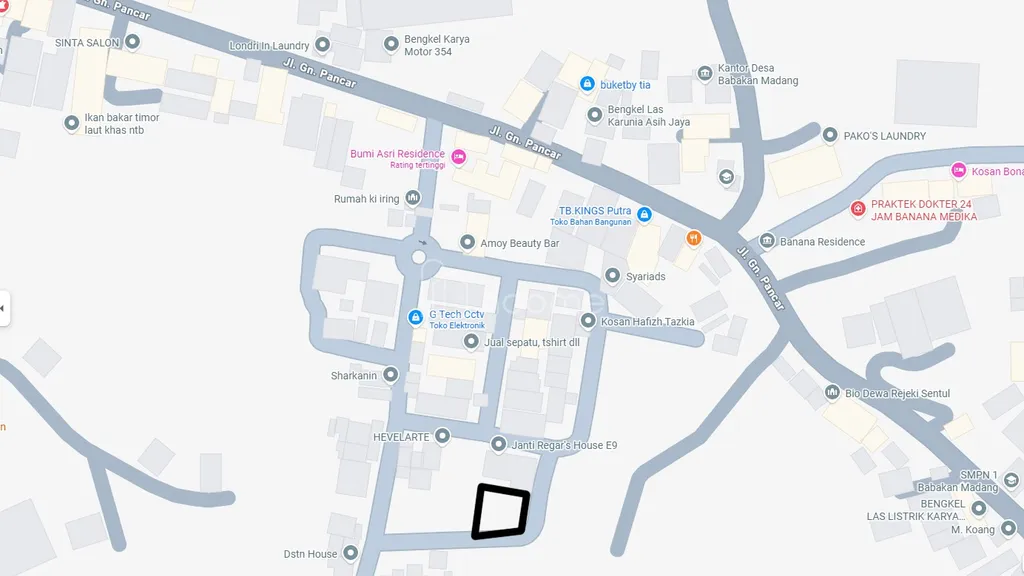Screen dimensions: 1024x576
Task: Open the orange restaurant pin near TB KINGS
Action: pos(694,238)
